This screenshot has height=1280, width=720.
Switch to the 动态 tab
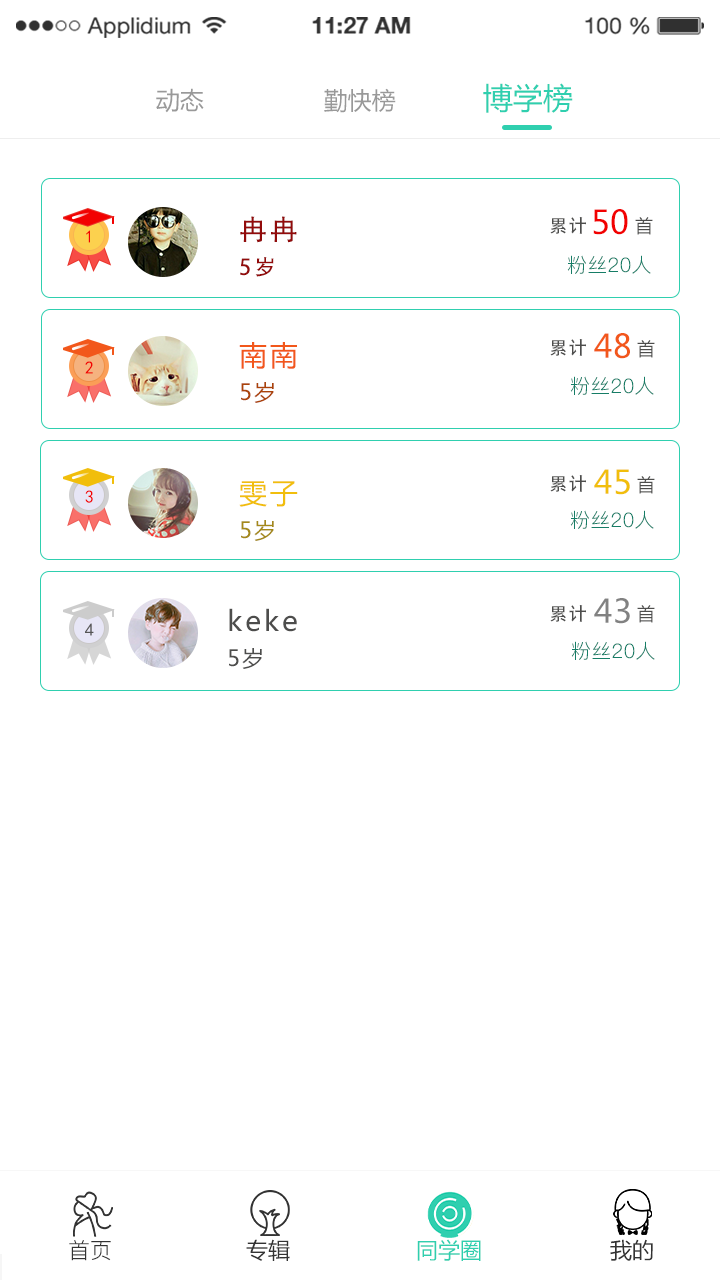pyautogui.click(x=180, y=101)
